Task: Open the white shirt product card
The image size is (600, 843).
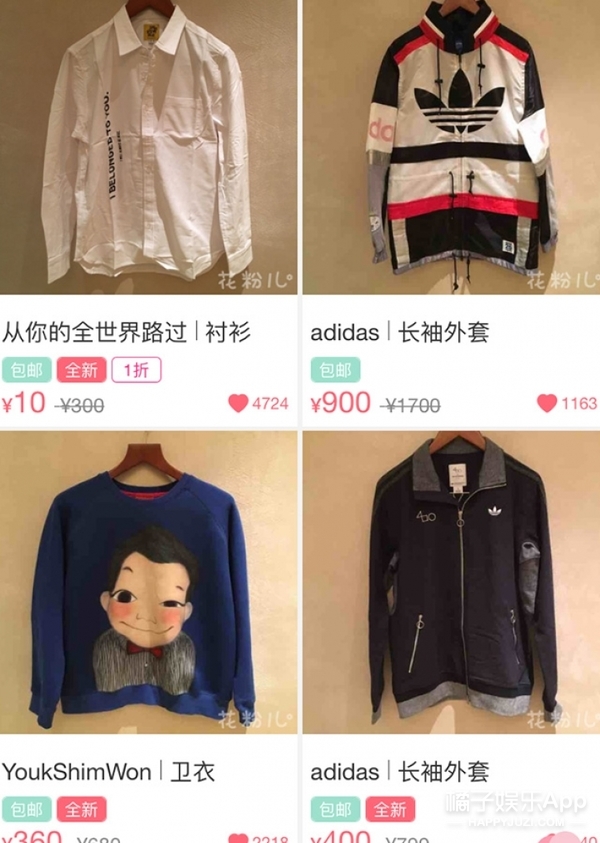Action: click(148, 150)
